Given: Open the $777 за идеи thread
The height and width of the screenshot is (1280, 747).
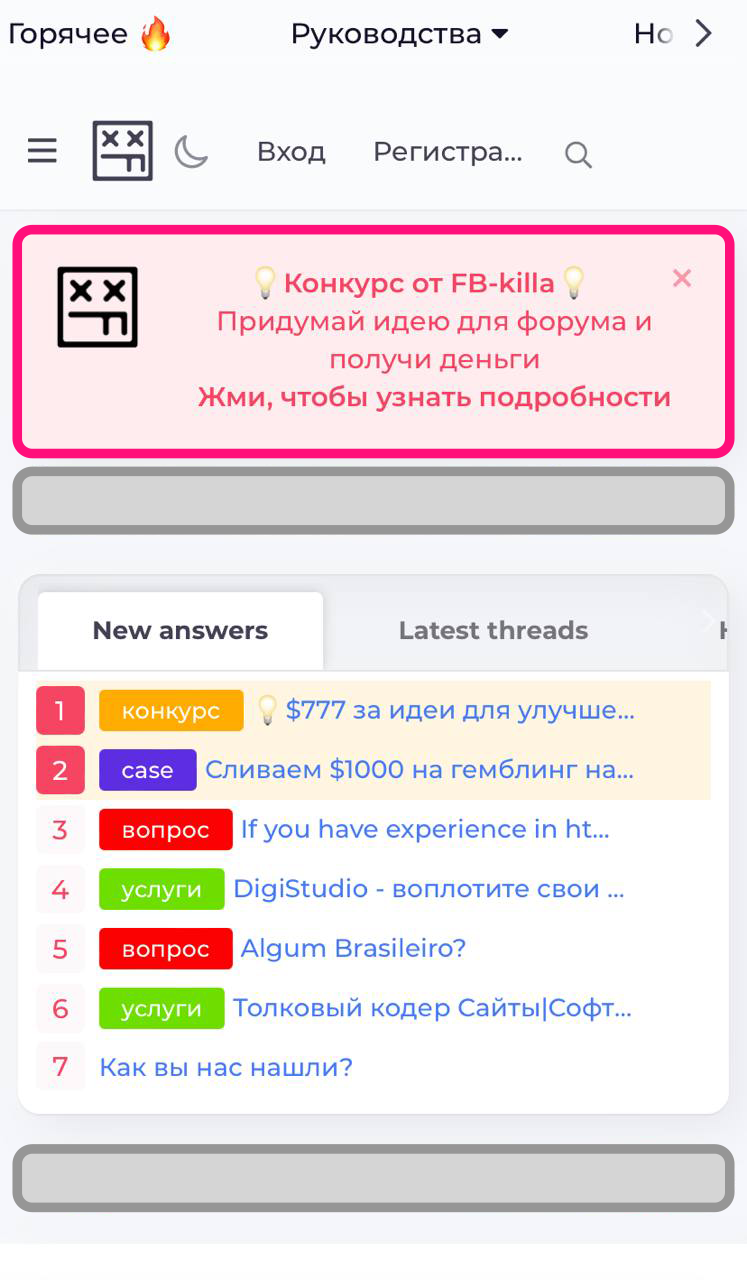Looking at the screenshot, I should (x=459, y=711).
